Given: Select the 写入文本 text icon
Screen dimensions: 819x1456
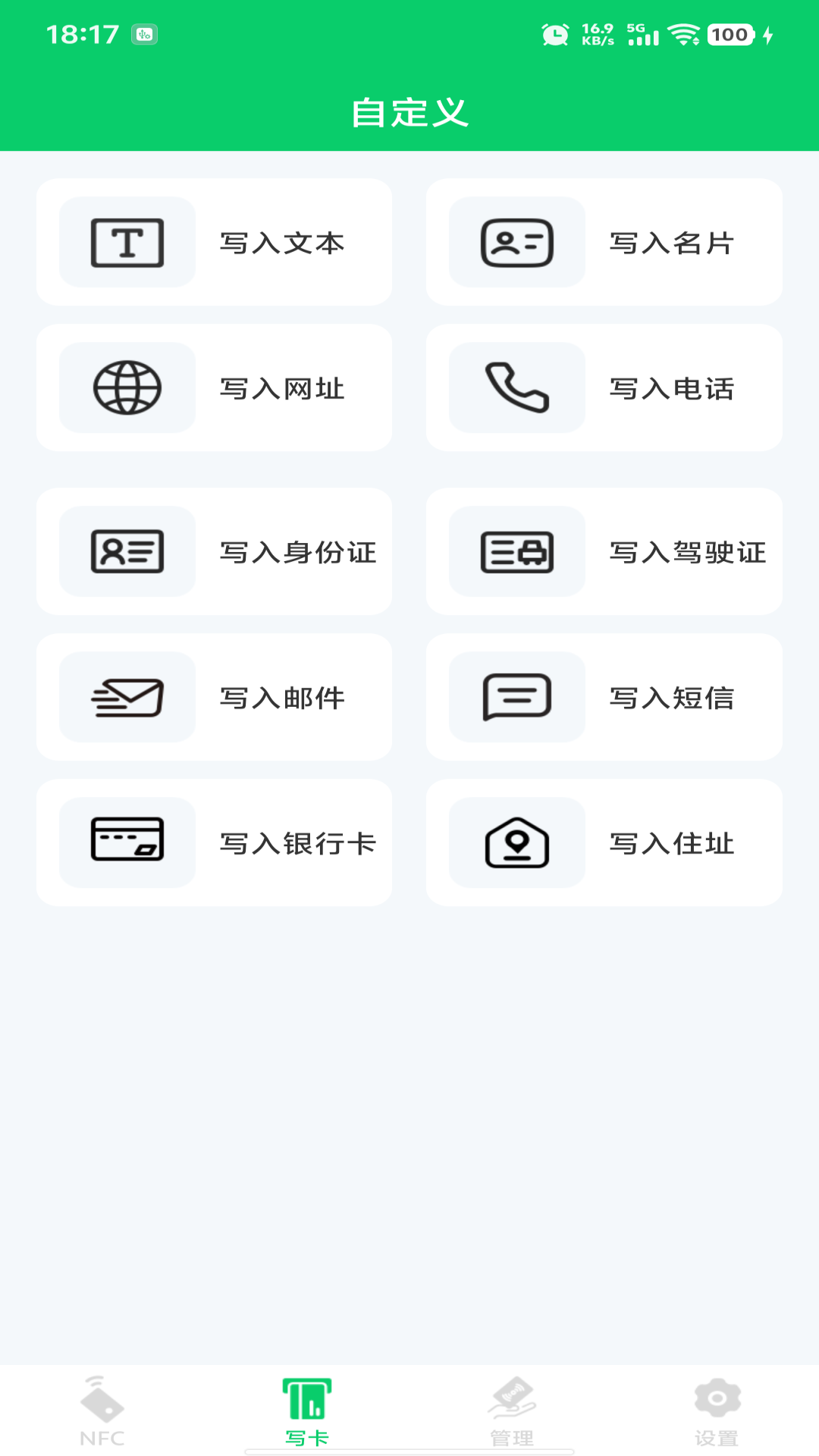Looking at the screenshot, I should click(127, 242).
